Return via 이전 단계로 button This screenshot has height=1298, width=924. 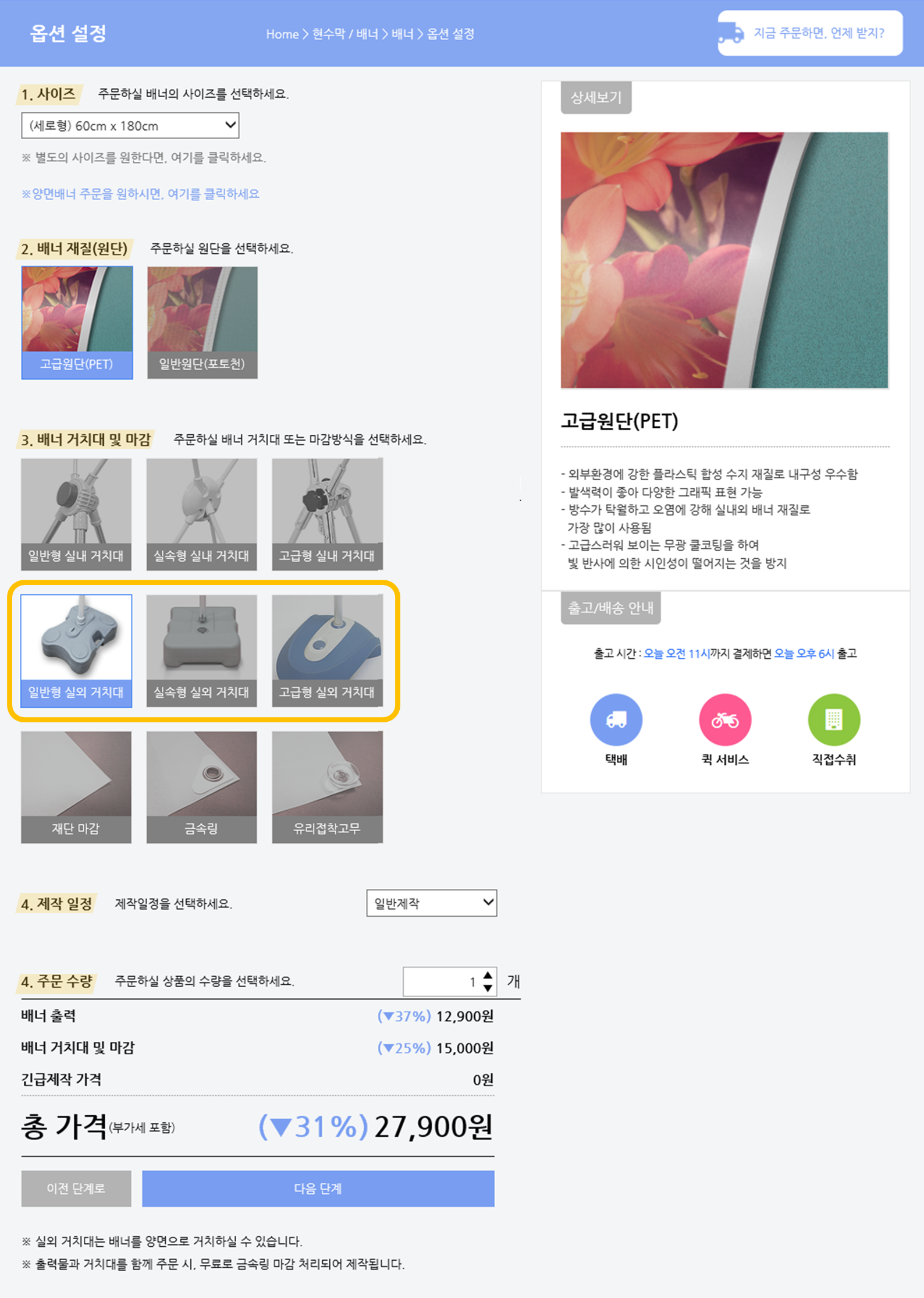pos(76,1188)
